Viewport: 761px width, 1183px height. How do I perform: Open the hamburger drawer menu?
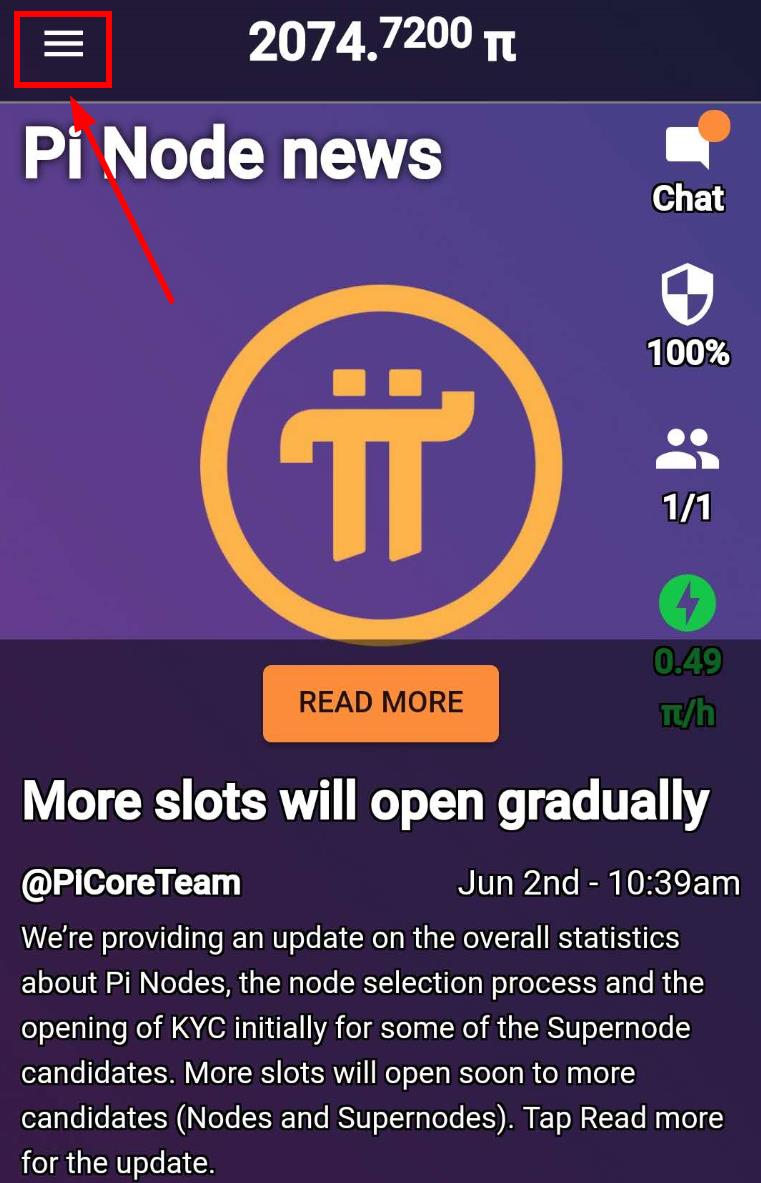(63, 44)
